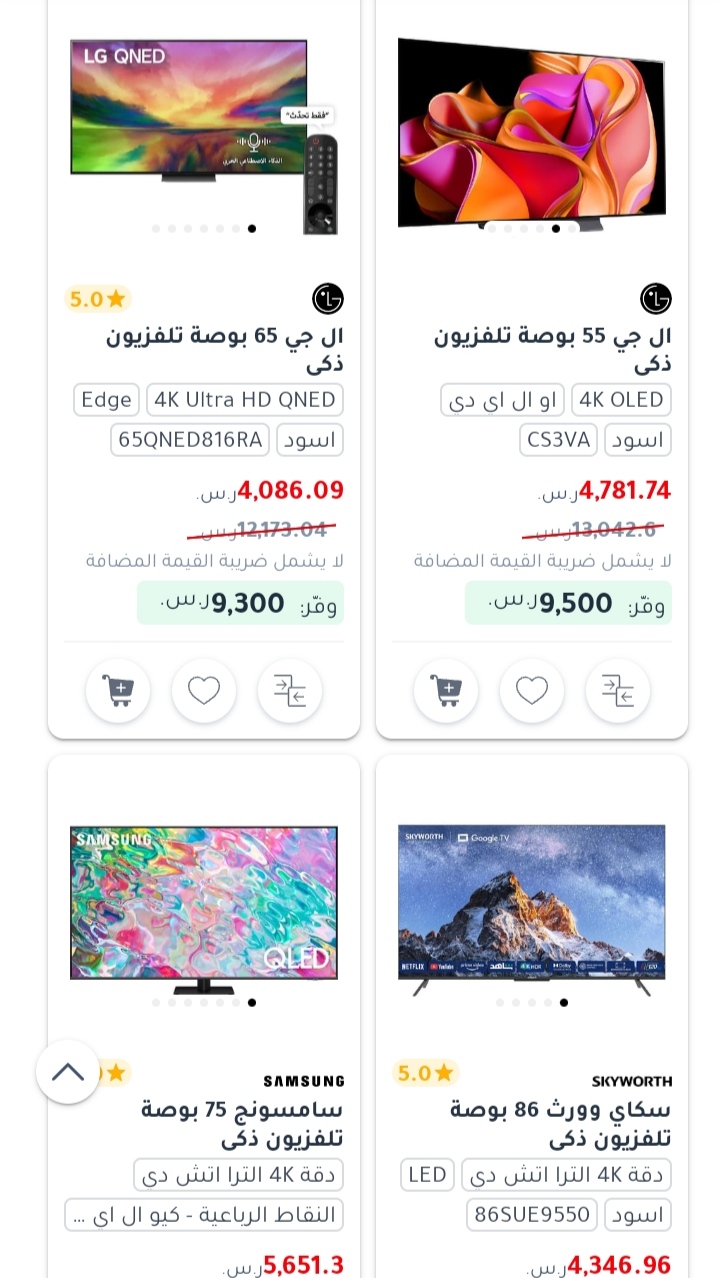Add the LG 65 inch QNED TV to cart

pos(118,690)
